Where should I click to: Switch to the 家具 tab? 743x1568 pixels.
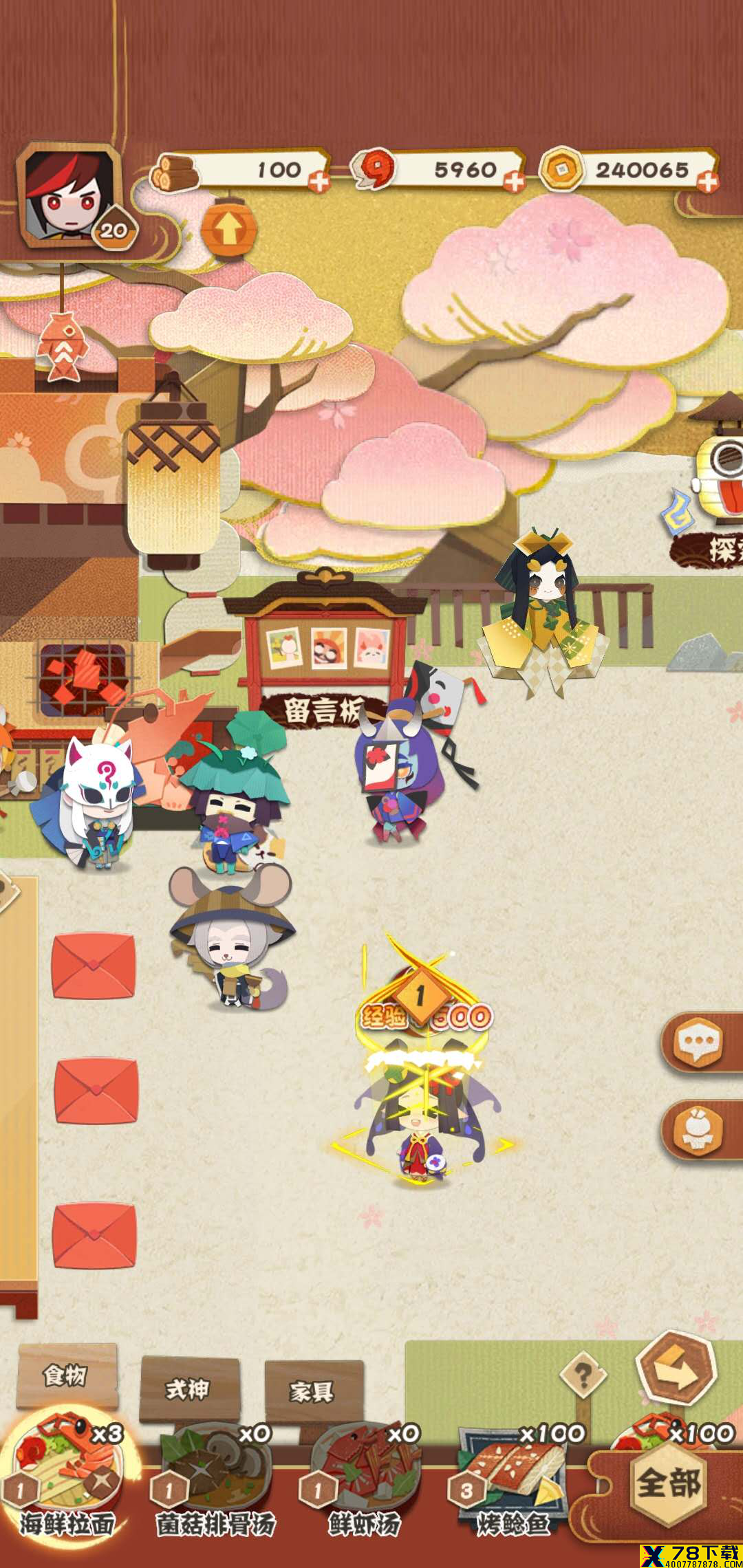(312, 1392)
